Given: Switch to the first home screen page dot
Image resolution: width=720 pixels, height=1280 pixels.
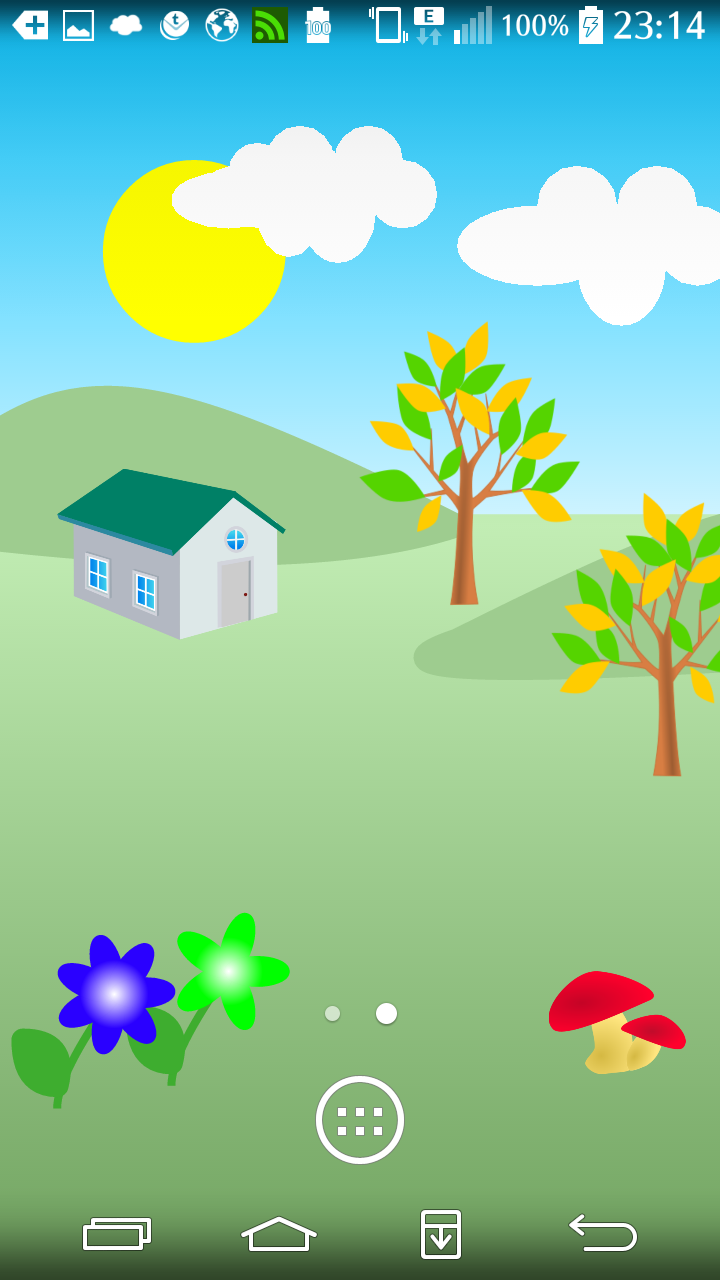Looking at the screenshot, I should pos(332,1013).
